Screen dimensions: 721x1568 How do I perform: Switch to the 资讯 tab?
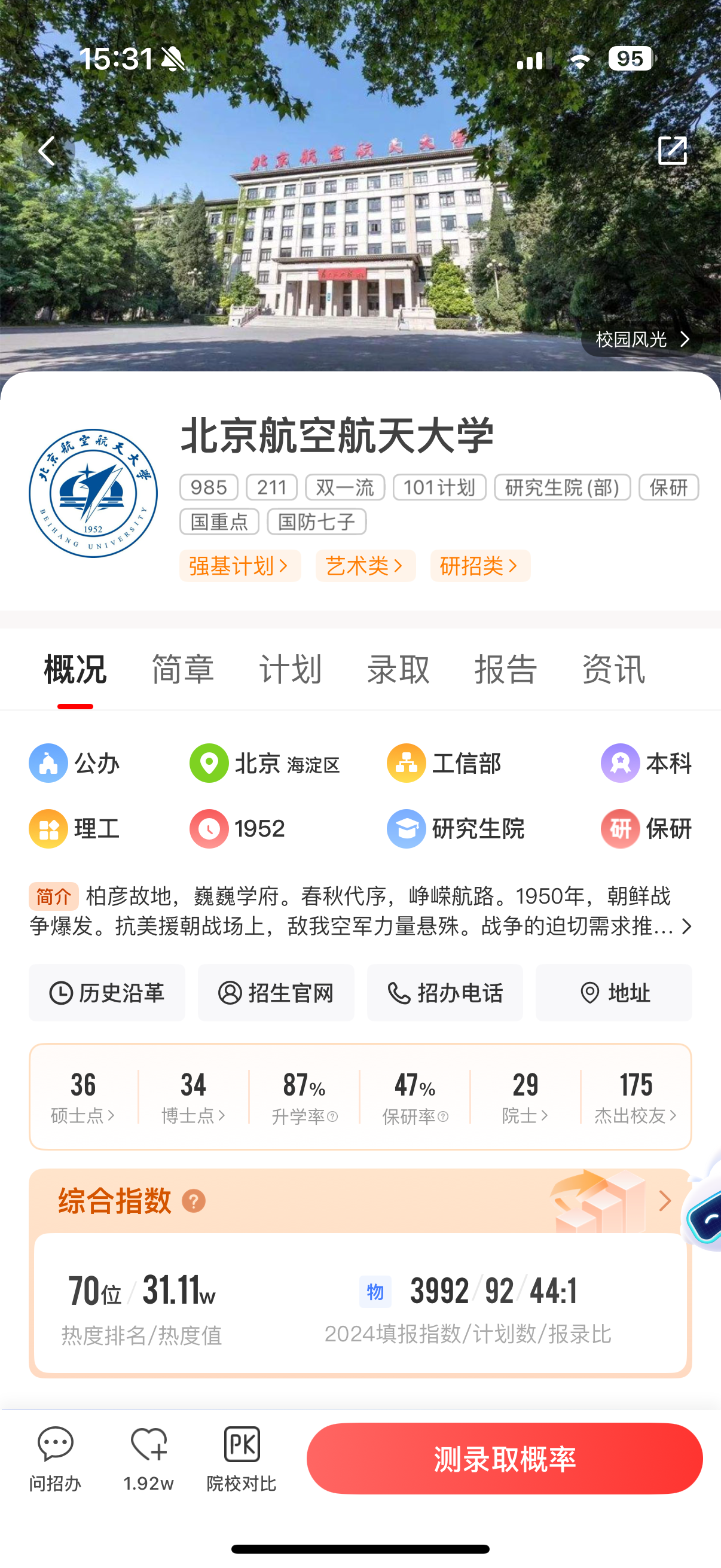[613, 670]
